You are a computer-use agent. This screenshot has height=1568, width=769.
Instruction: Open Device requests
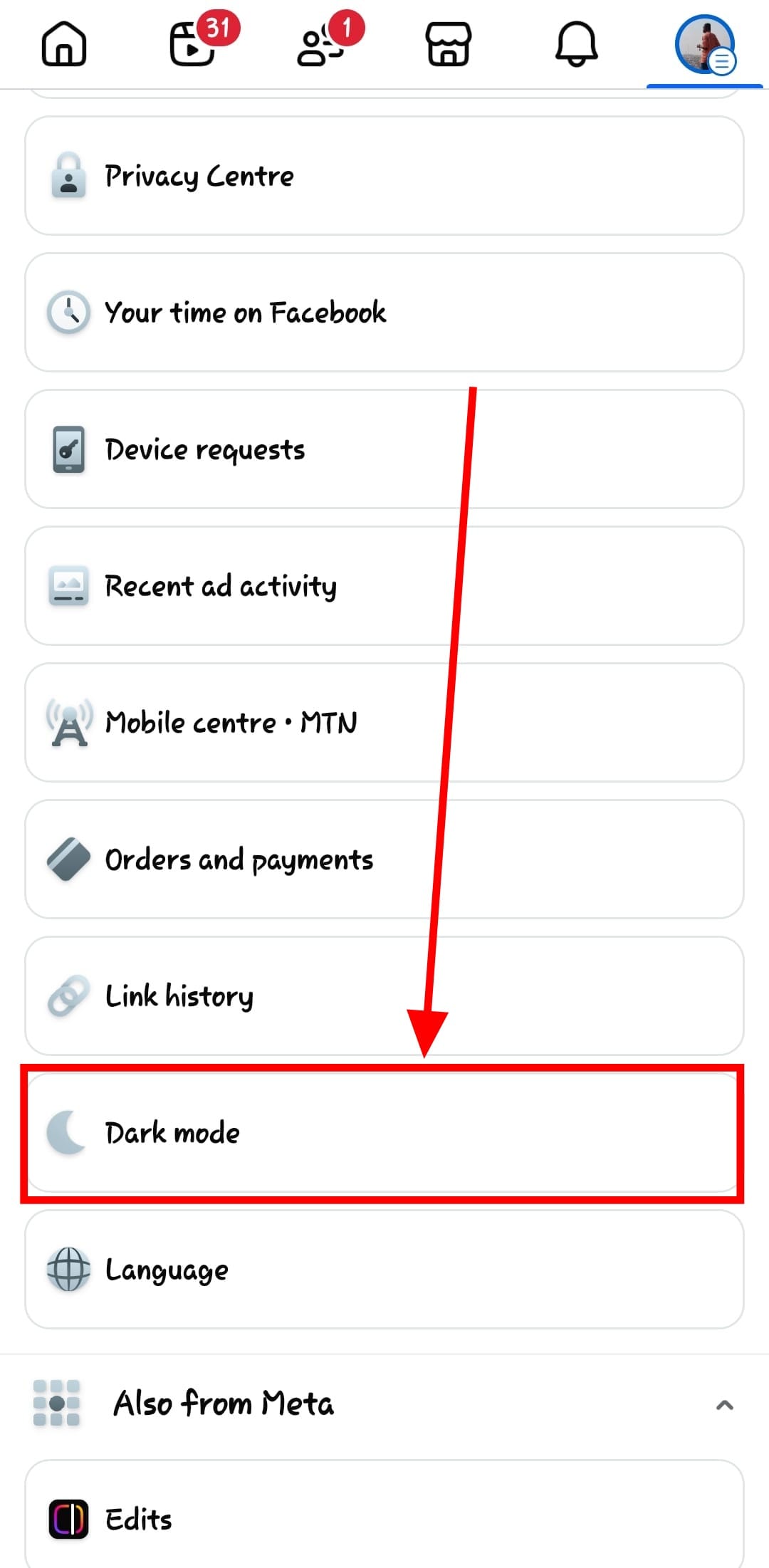(384, 449)
